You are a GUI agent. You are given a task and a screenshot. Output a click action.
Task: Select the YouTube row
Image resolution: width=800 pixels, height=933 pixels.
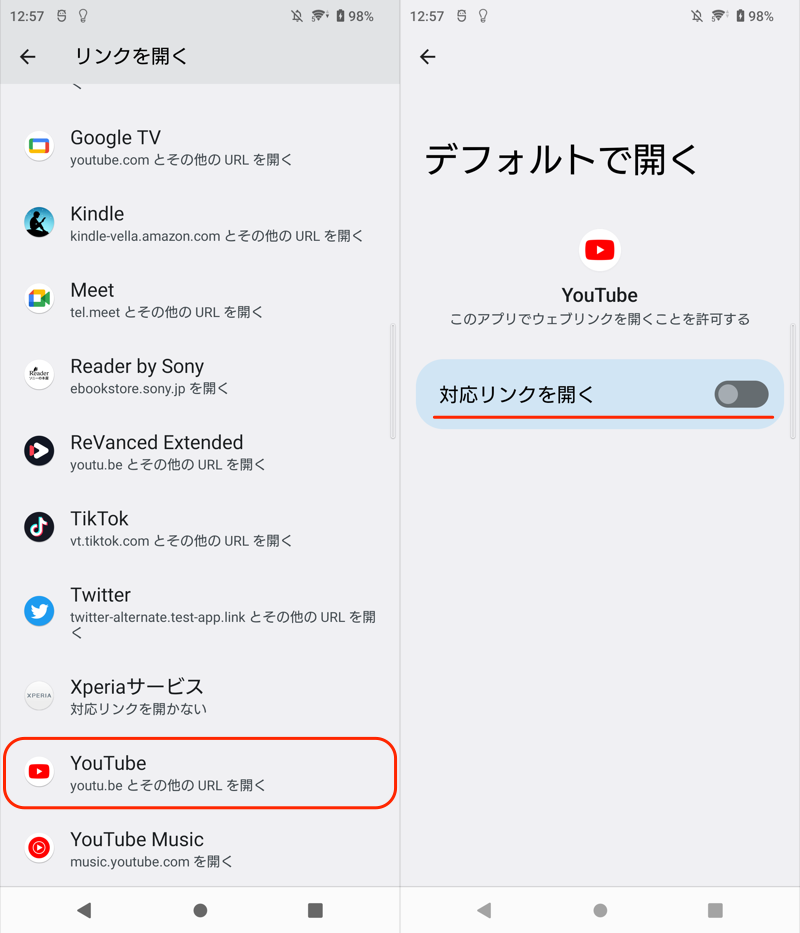[200, 772]
